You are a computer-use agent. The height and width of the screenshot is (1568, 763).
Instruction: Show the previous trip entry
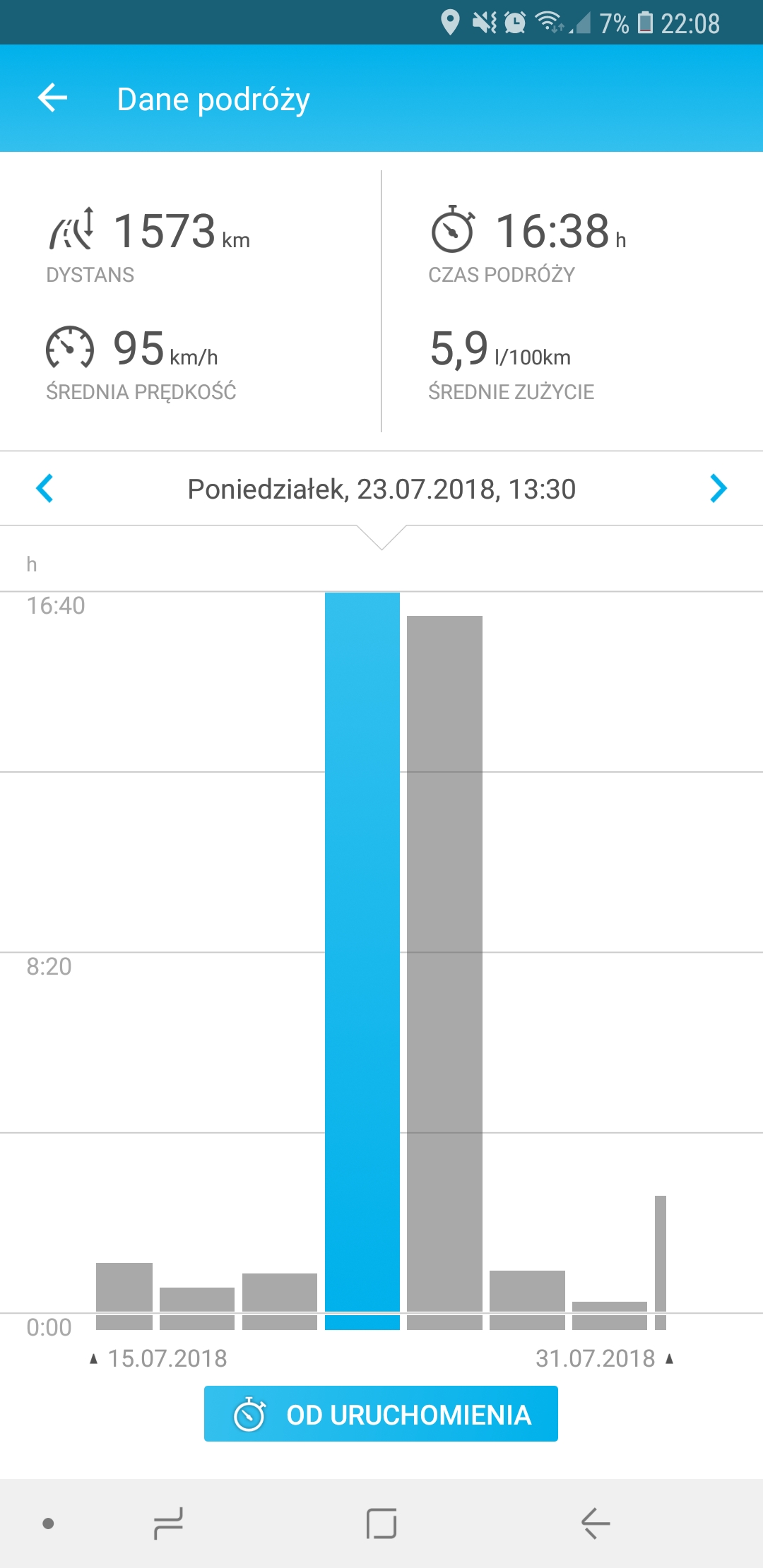point(45,489)
